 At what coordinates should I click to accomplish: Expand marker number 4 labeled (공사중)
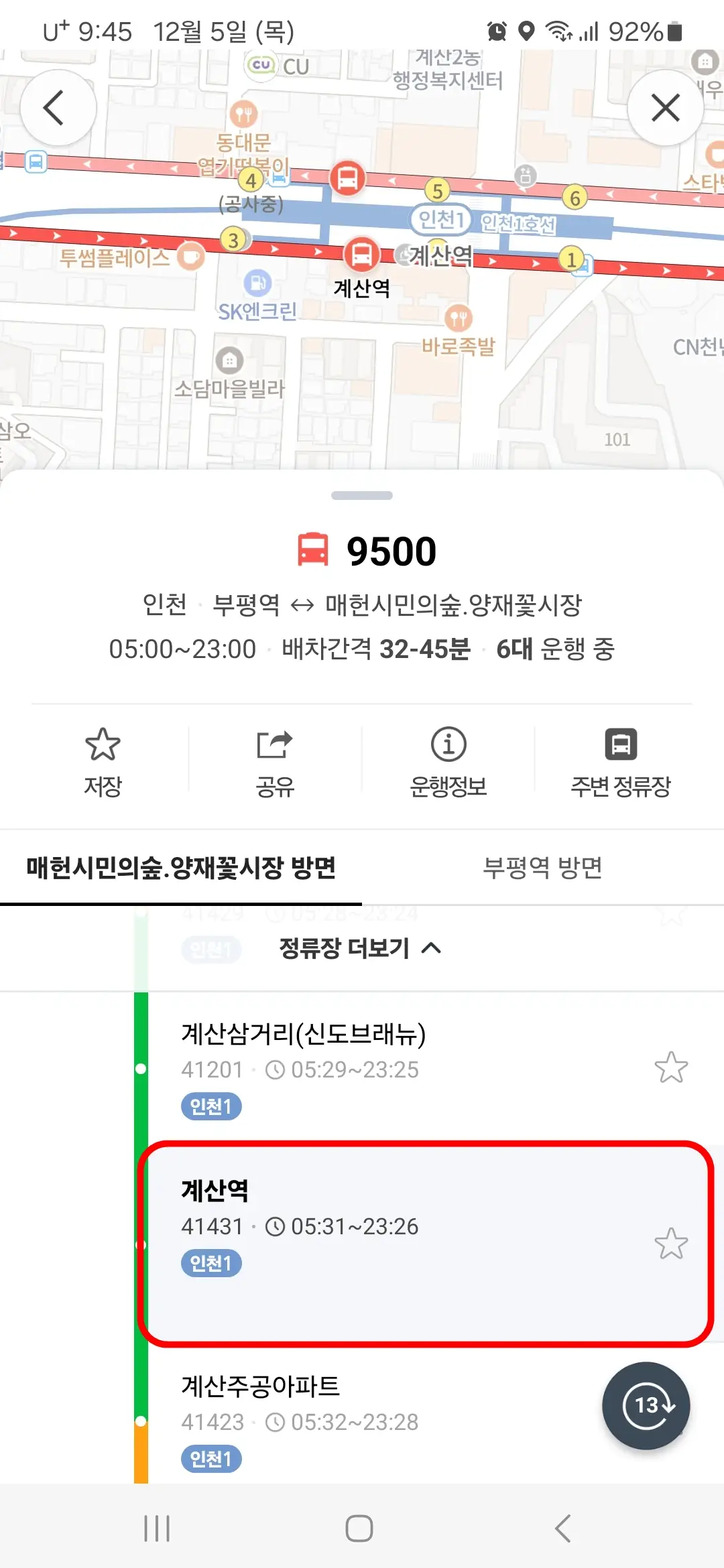251,180
